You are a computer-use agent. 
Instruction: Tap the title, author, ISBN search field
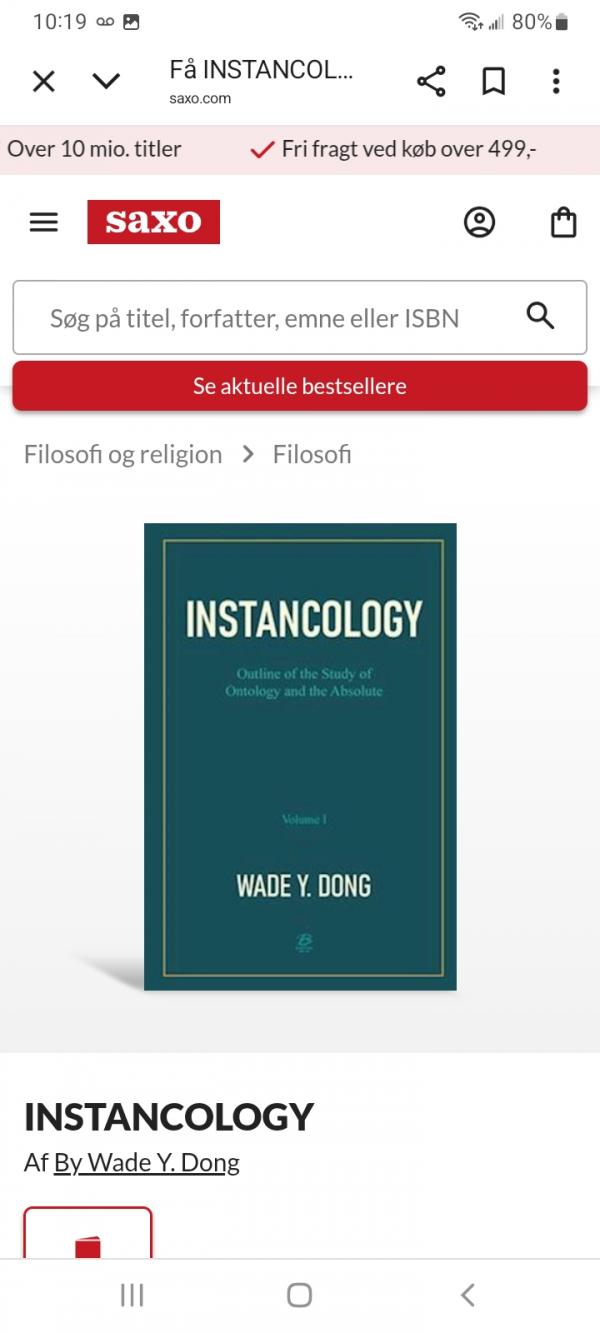[255, 318]
